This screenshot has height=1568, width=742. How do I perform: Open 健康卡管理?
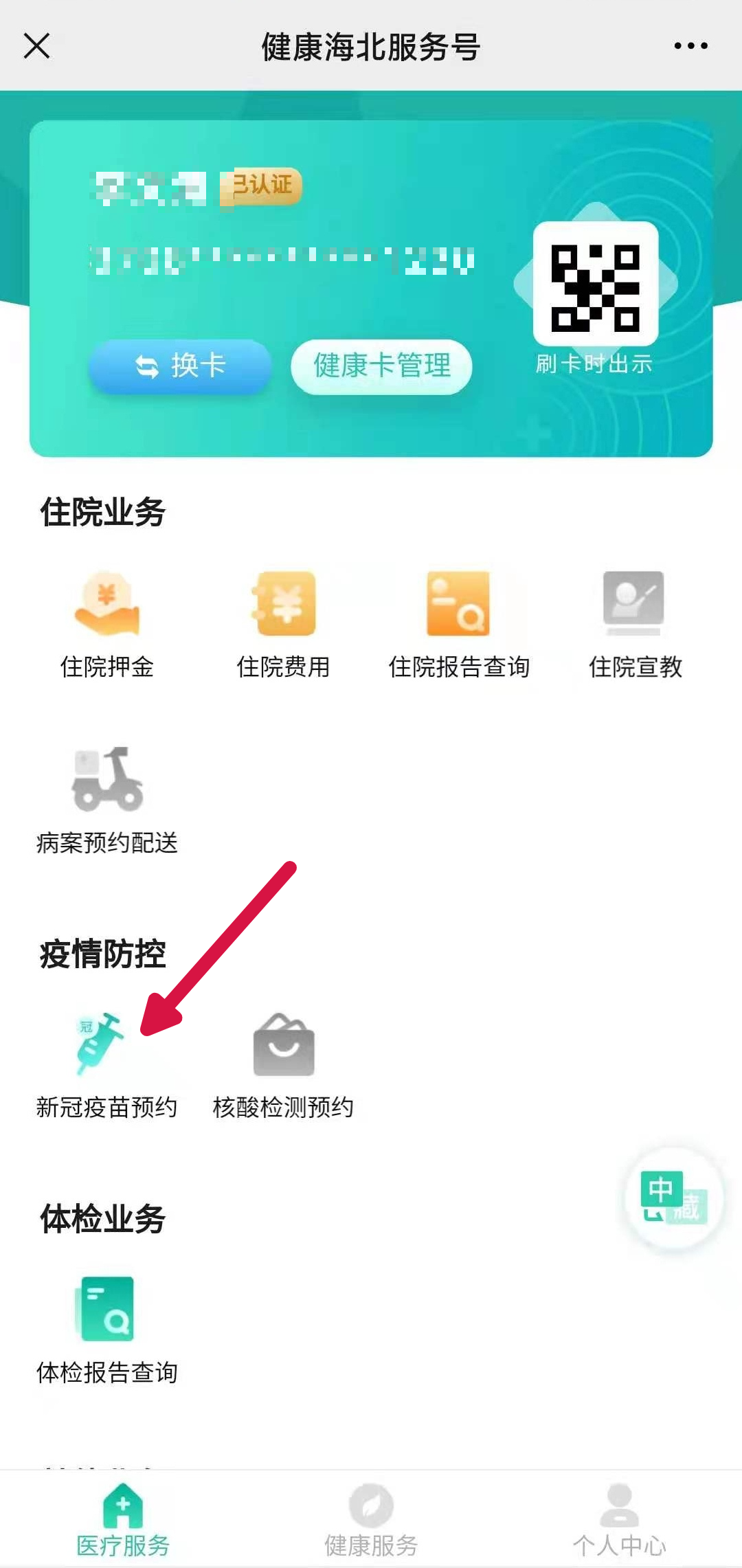tap(382, 366)
